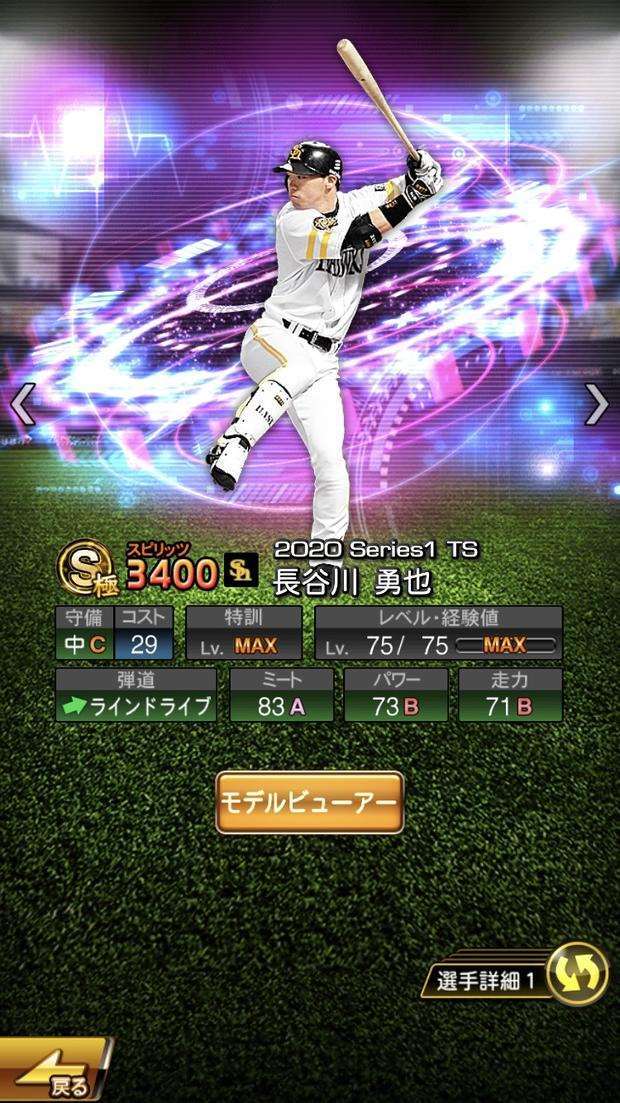Go to the previous player with left arrow
This screenshot has height=1103, width=620.
click(x=23, y=404)
